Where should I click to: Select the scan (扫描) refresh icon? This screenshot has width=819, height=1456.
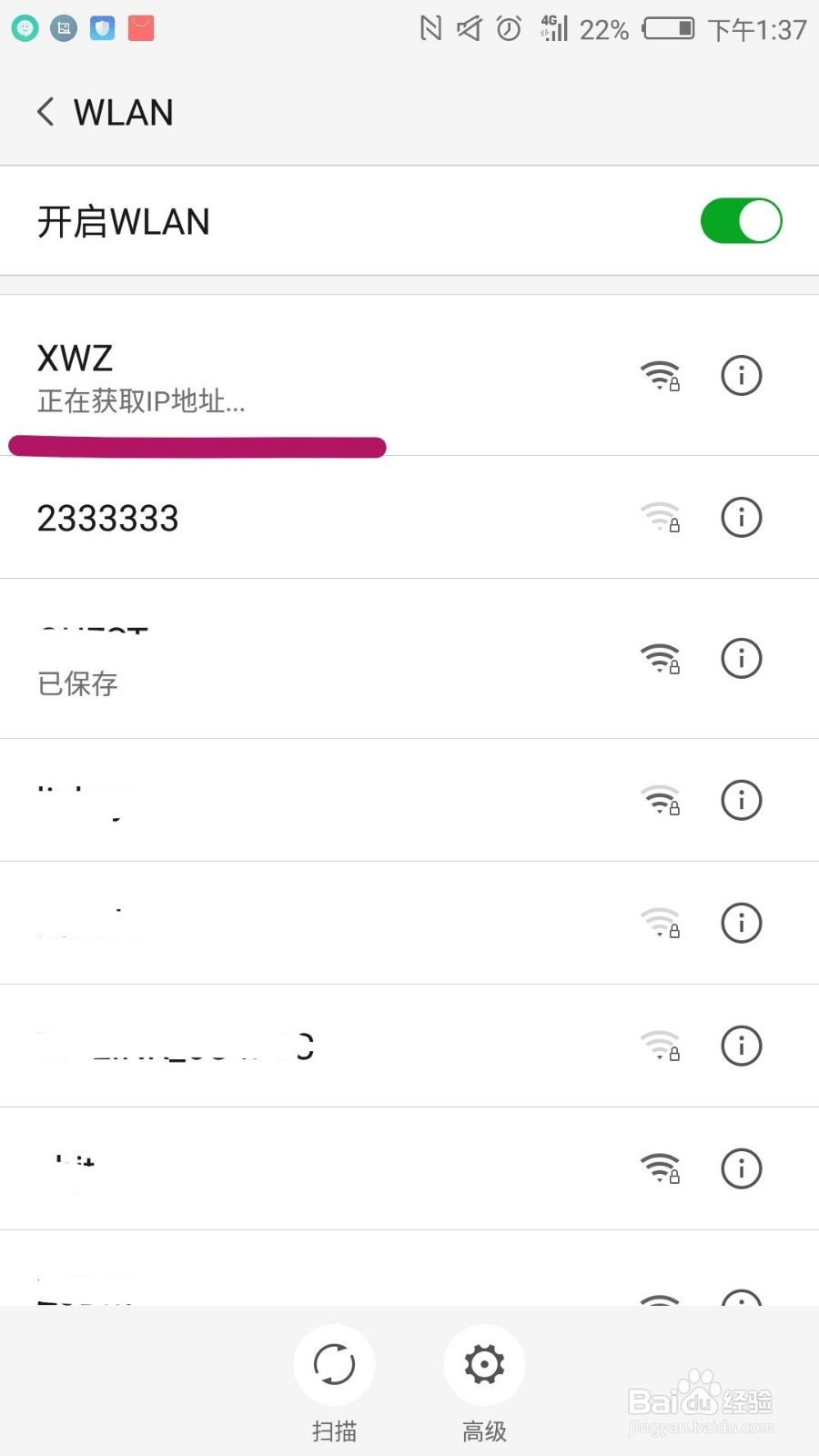(334, 1365)
